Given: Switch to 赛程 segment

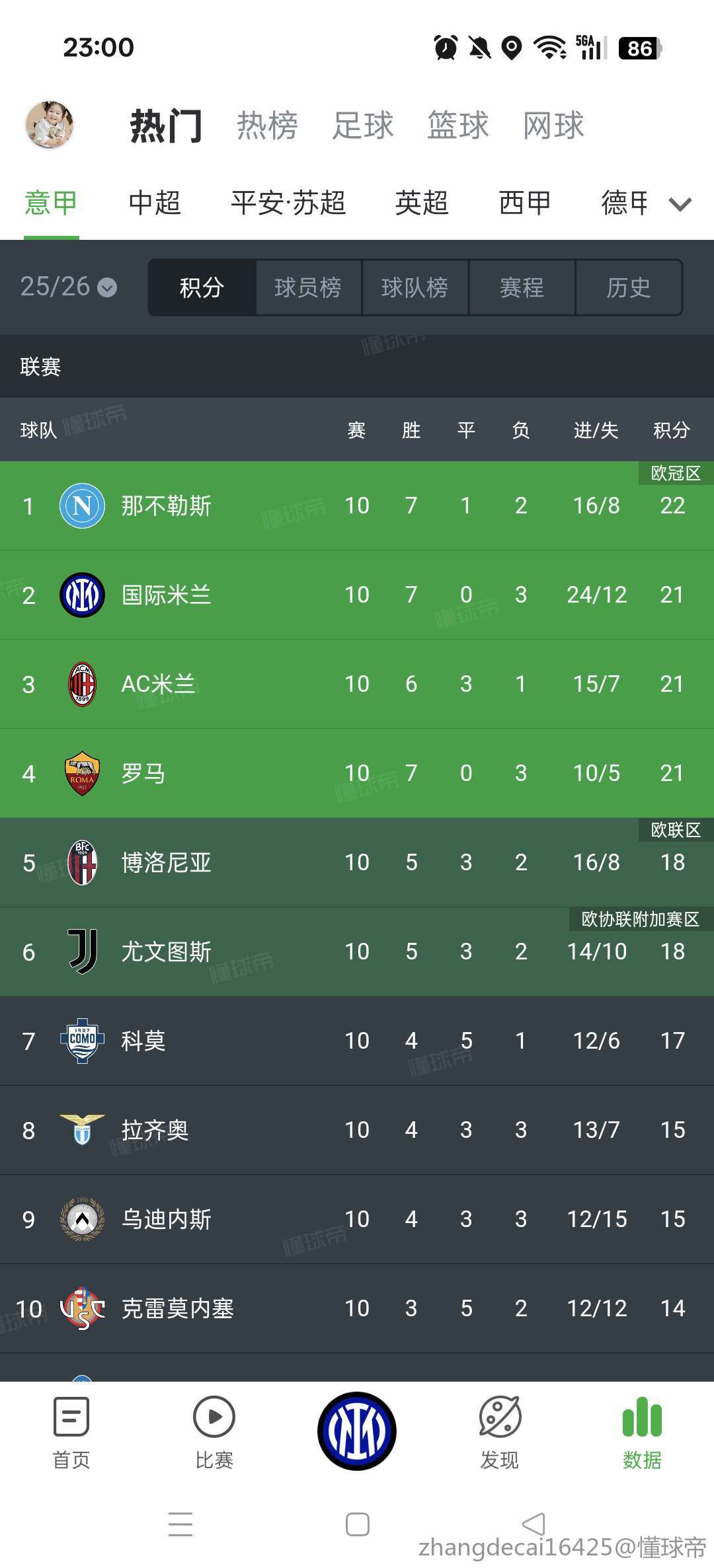Looking at the screenshot, I should tap(522, 287).
